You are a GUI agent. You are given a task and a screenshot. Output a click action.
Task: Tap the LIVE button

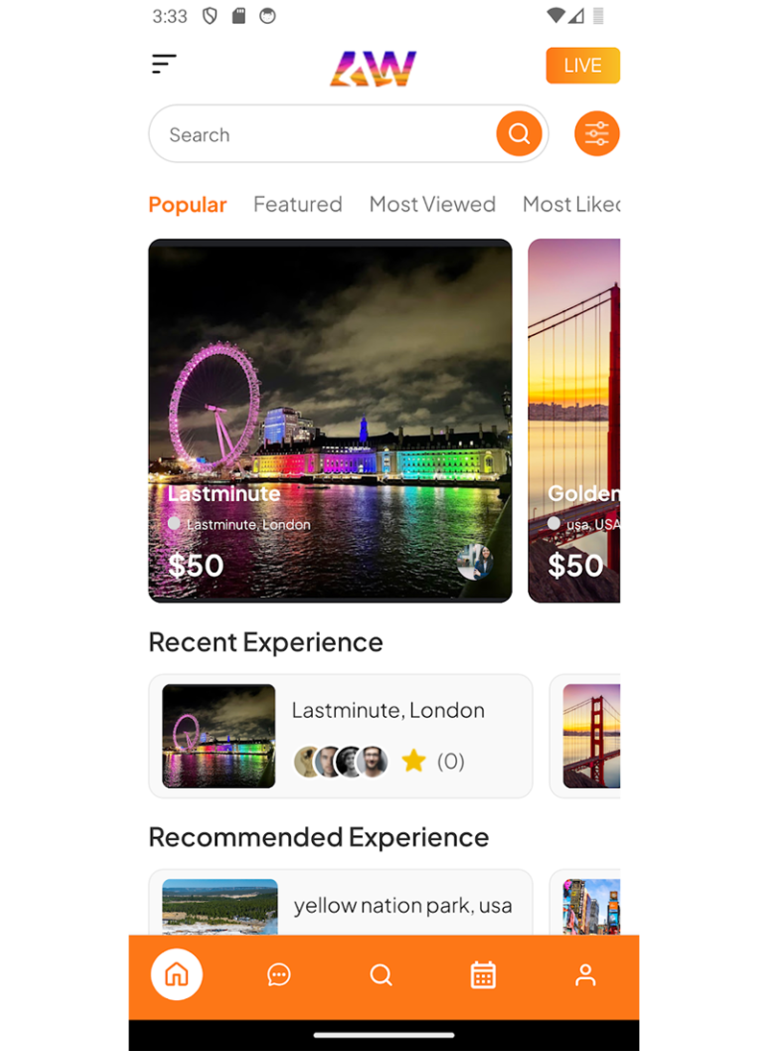582,66
